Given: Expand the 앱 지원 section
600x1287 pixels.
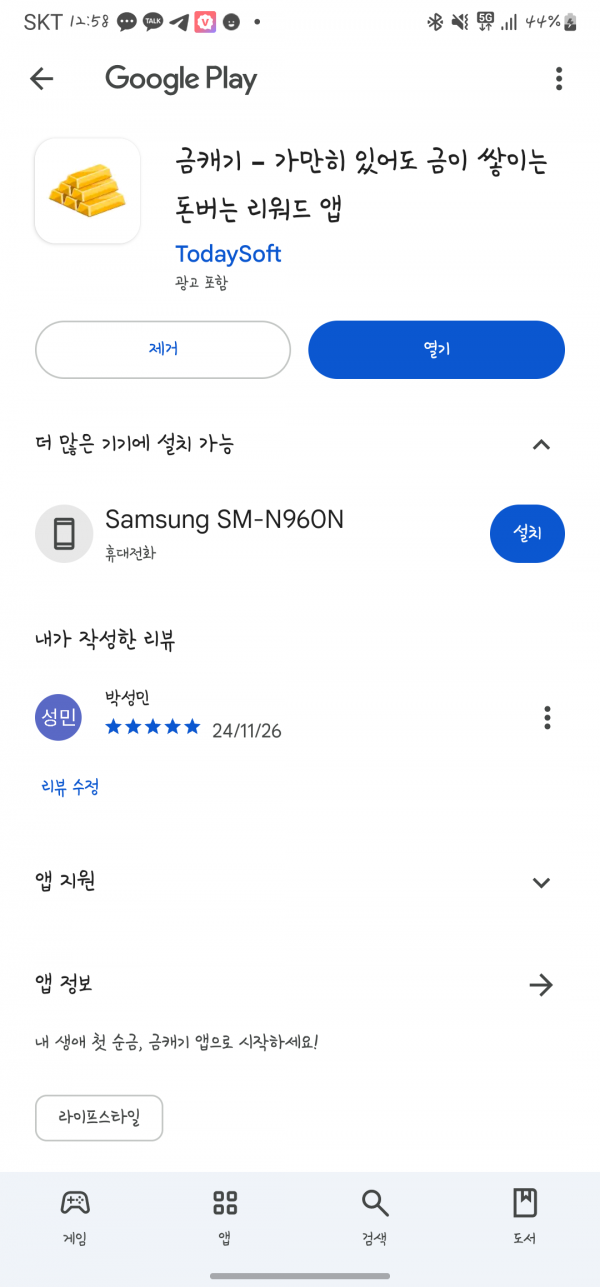Looking at the screenshot, I should pyautogui.click(x=541, y=882).
